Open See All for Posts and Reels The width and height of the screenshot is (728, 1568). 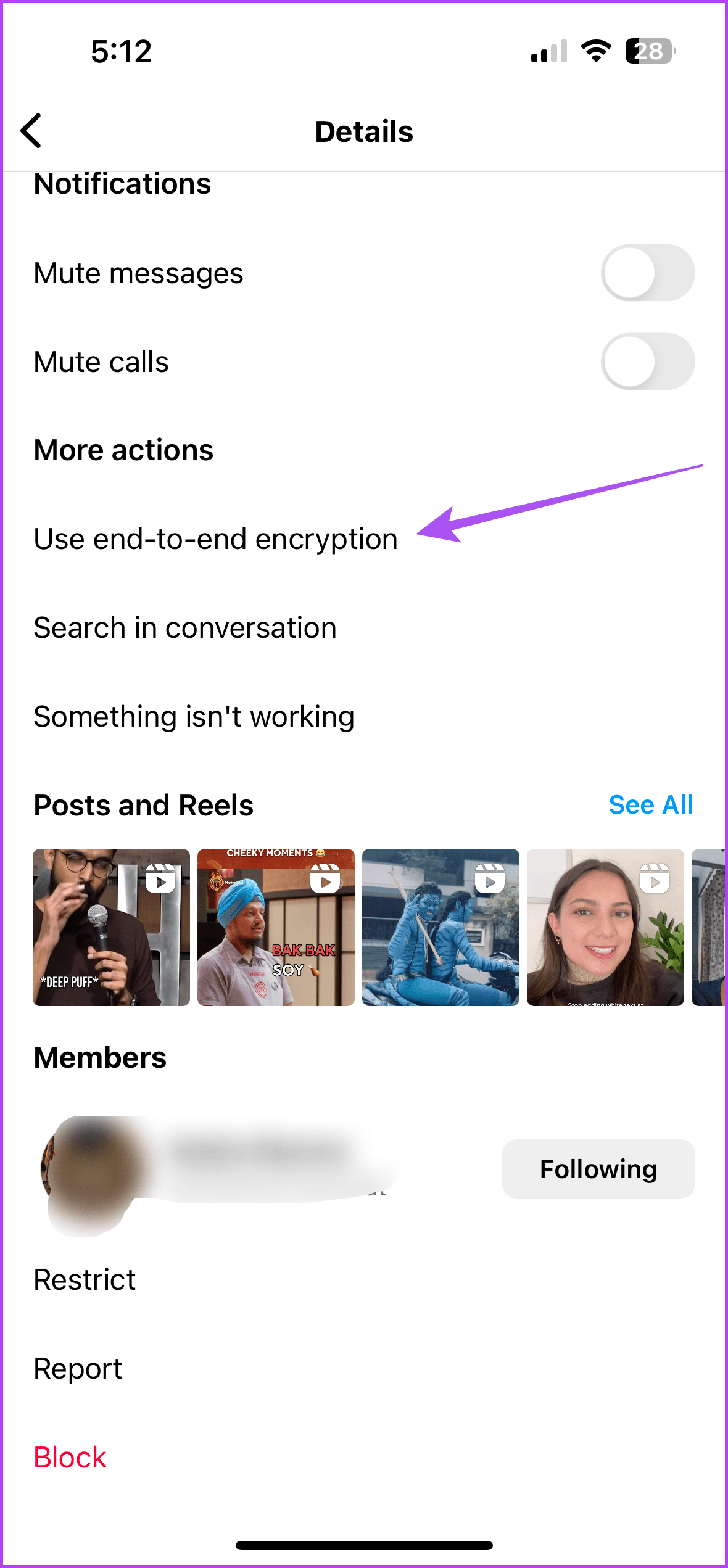click(651, 804)
